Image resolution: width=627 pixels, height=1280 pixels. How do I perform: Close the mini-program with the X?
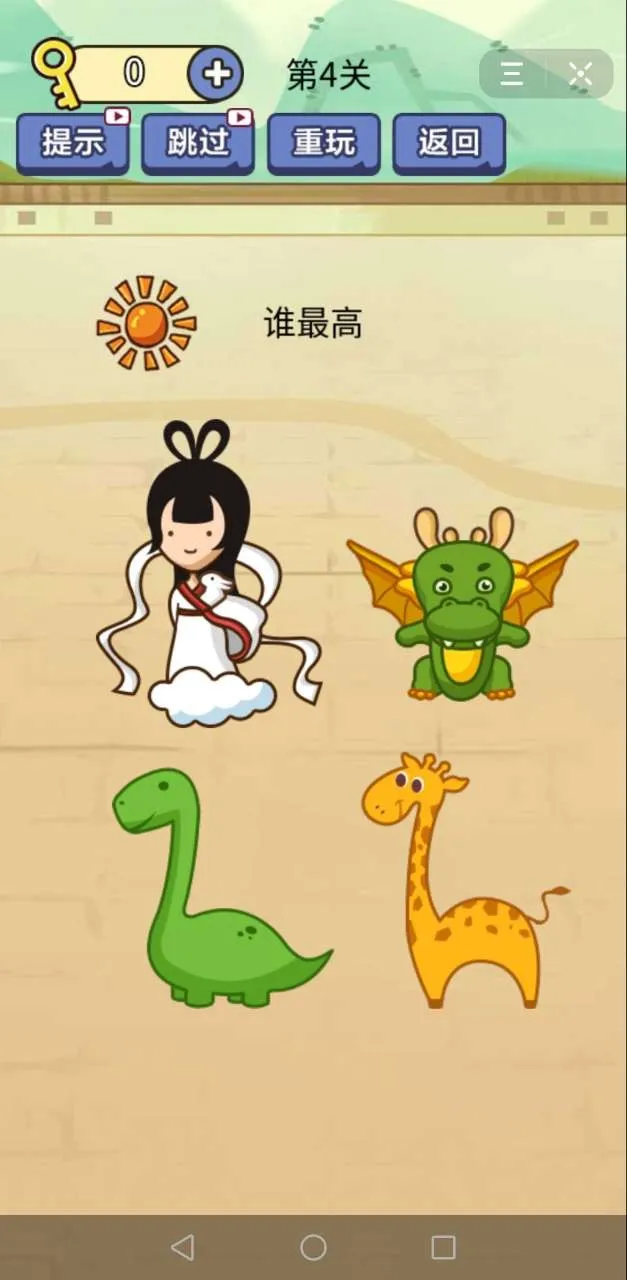[x=580, y=73]
